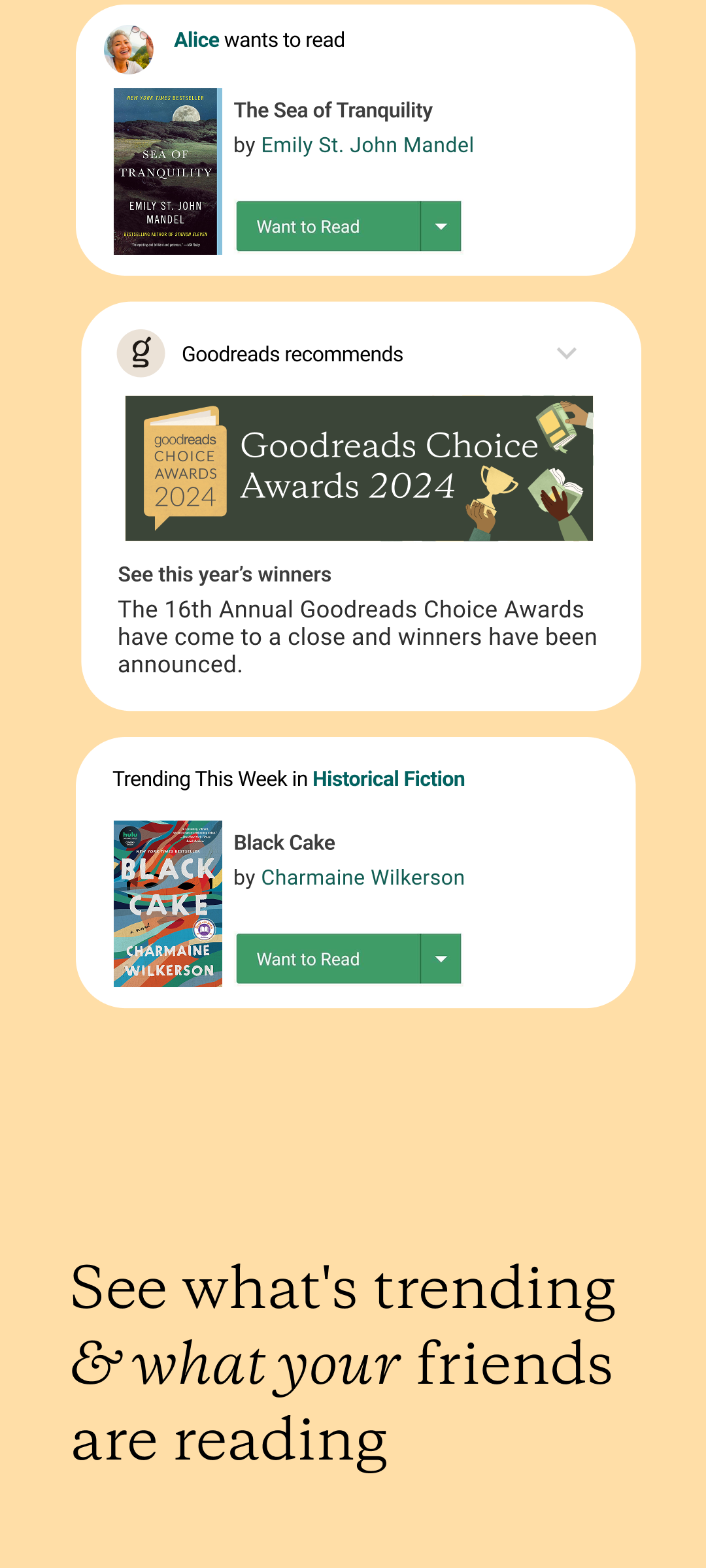
Task: Collapse the Goodreads recommends card
Action: (567, 353)
